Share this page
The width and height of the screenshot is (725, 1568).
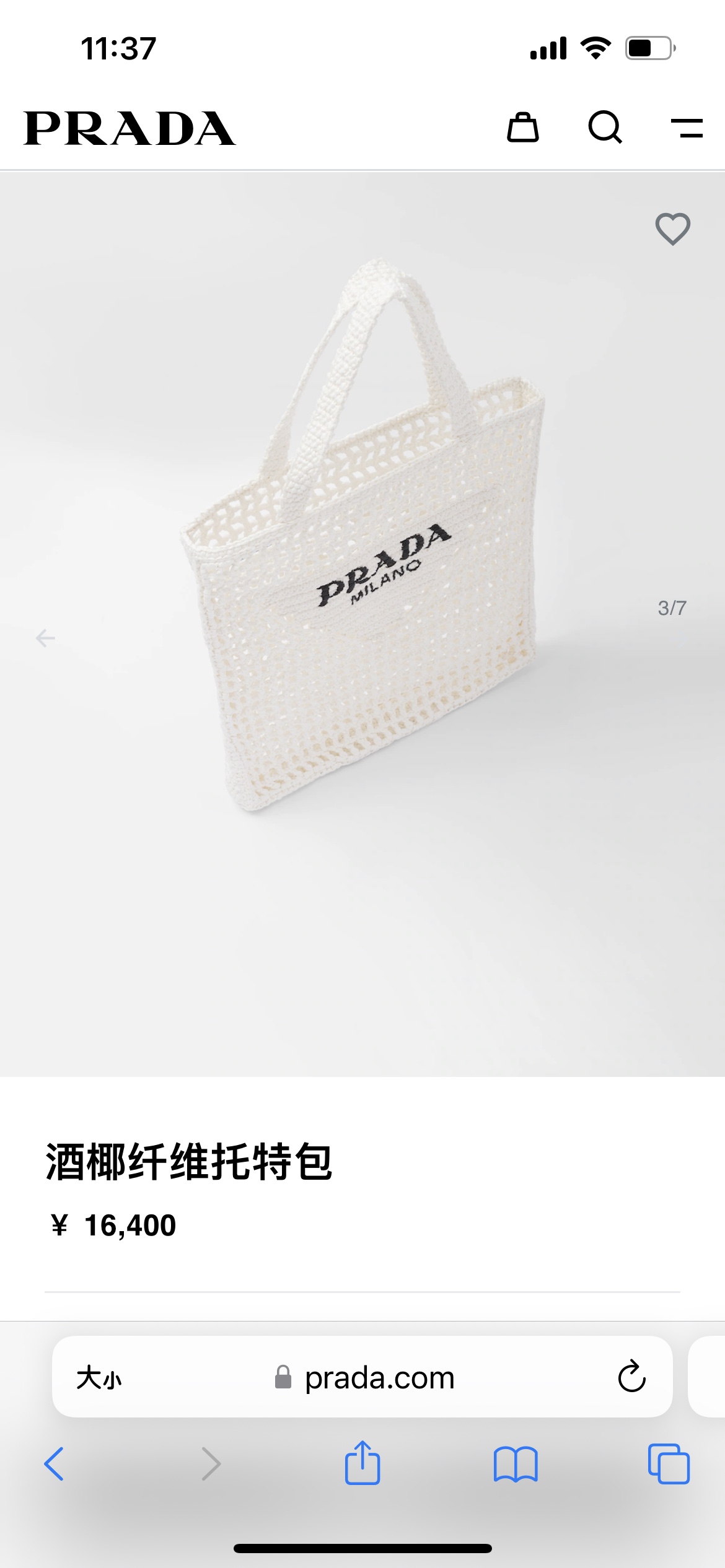click(x=362, y=1463)
